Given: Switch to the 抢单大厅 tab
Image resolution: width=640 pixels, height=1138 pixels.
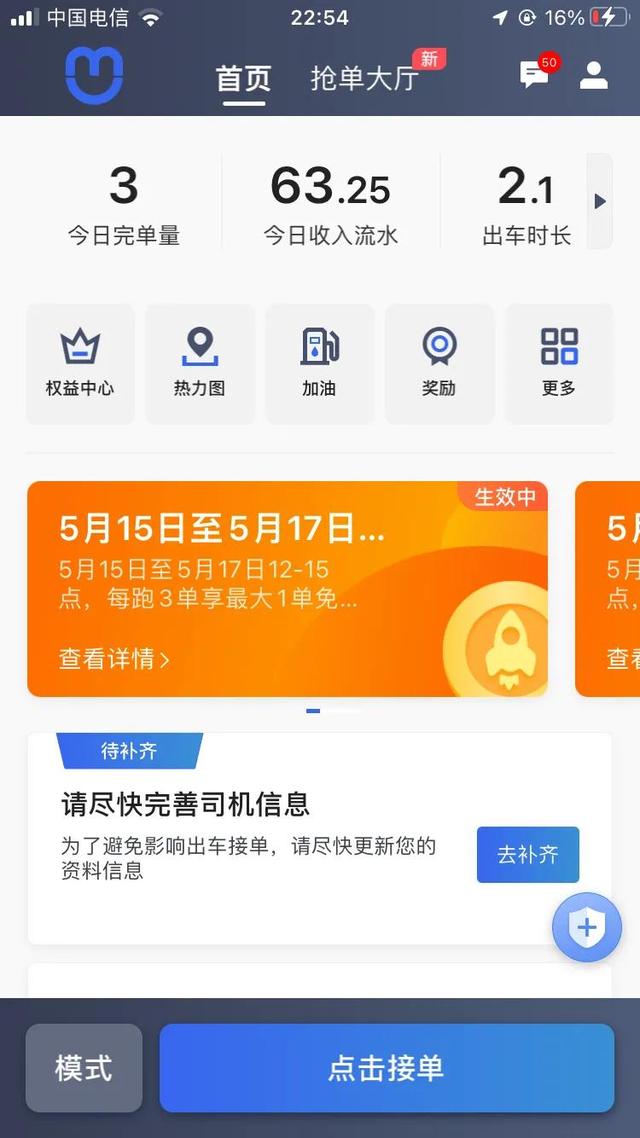Looking at the screenshot, I should click(364, 78).
